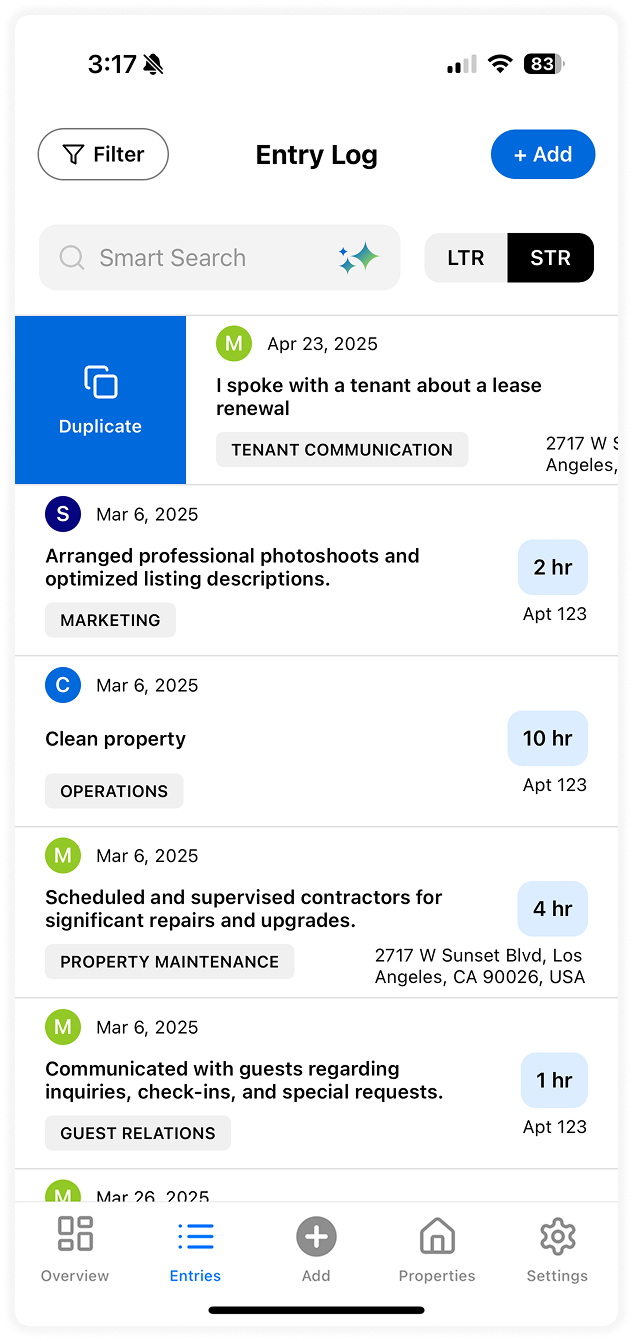The height and width of the screenshot is (1341, 633).
Task: Open the Clean property entry
Action: [316, 742]
